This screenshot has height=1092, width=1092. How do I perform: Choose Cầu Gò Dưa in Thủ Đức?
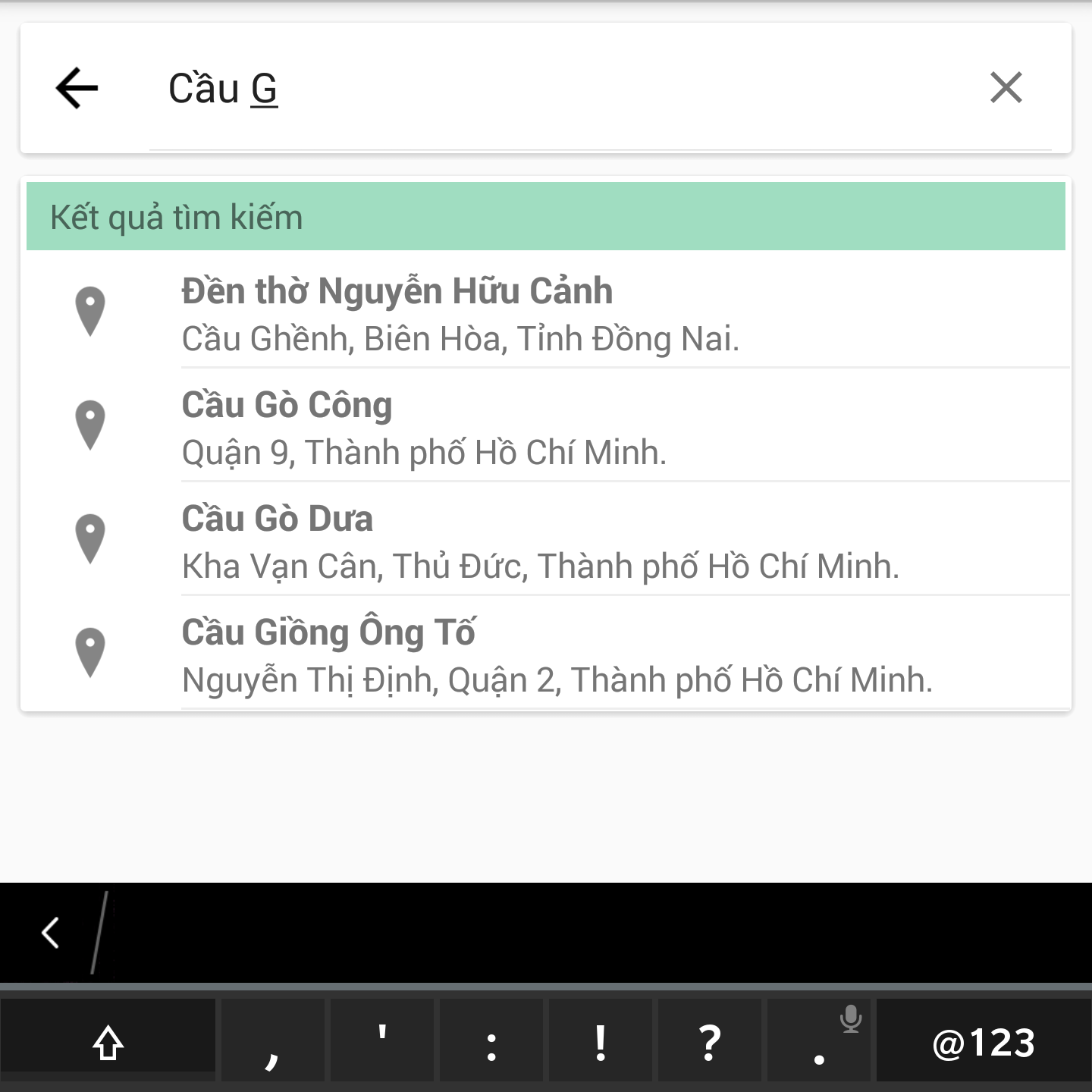coord(546,540)
